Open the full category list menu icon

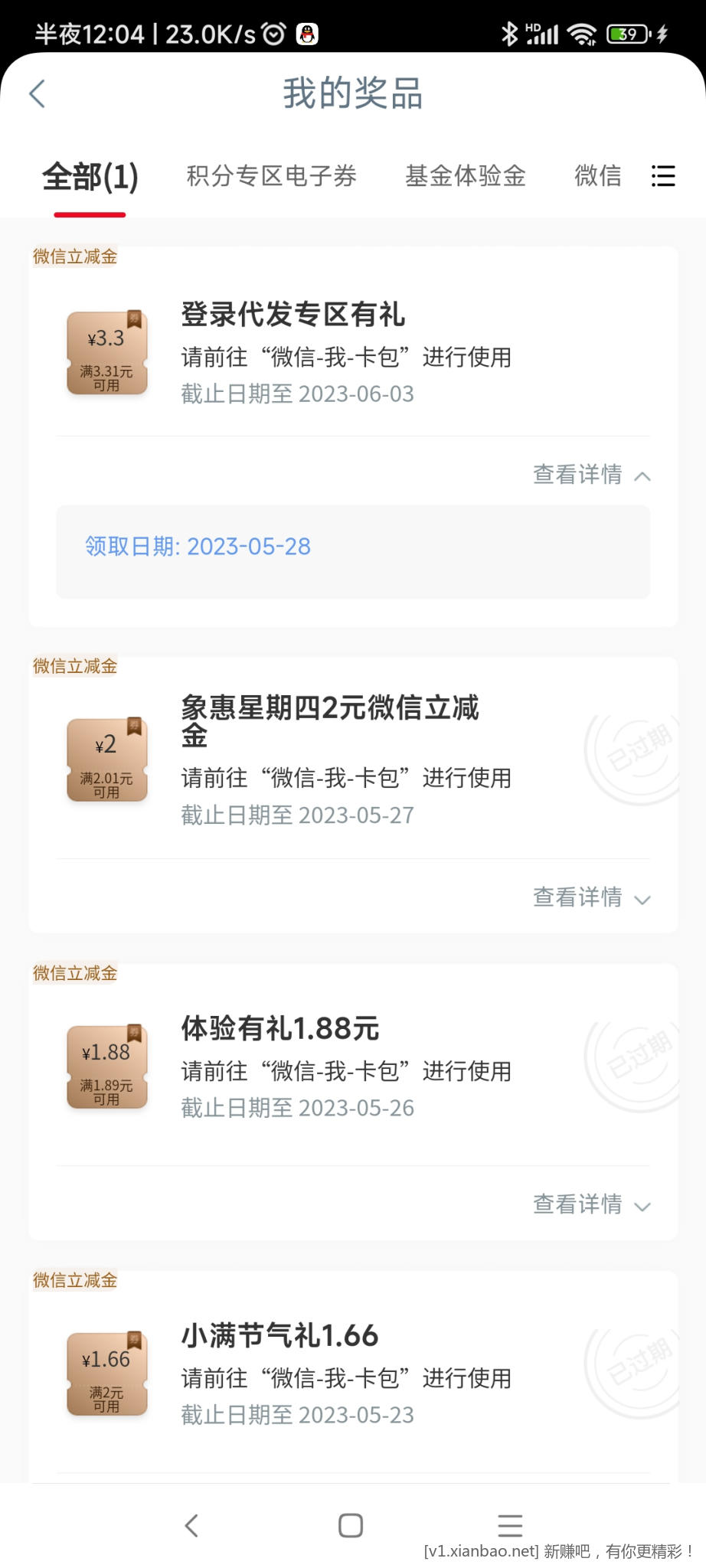pyautogui.click(x=663, y=176)
